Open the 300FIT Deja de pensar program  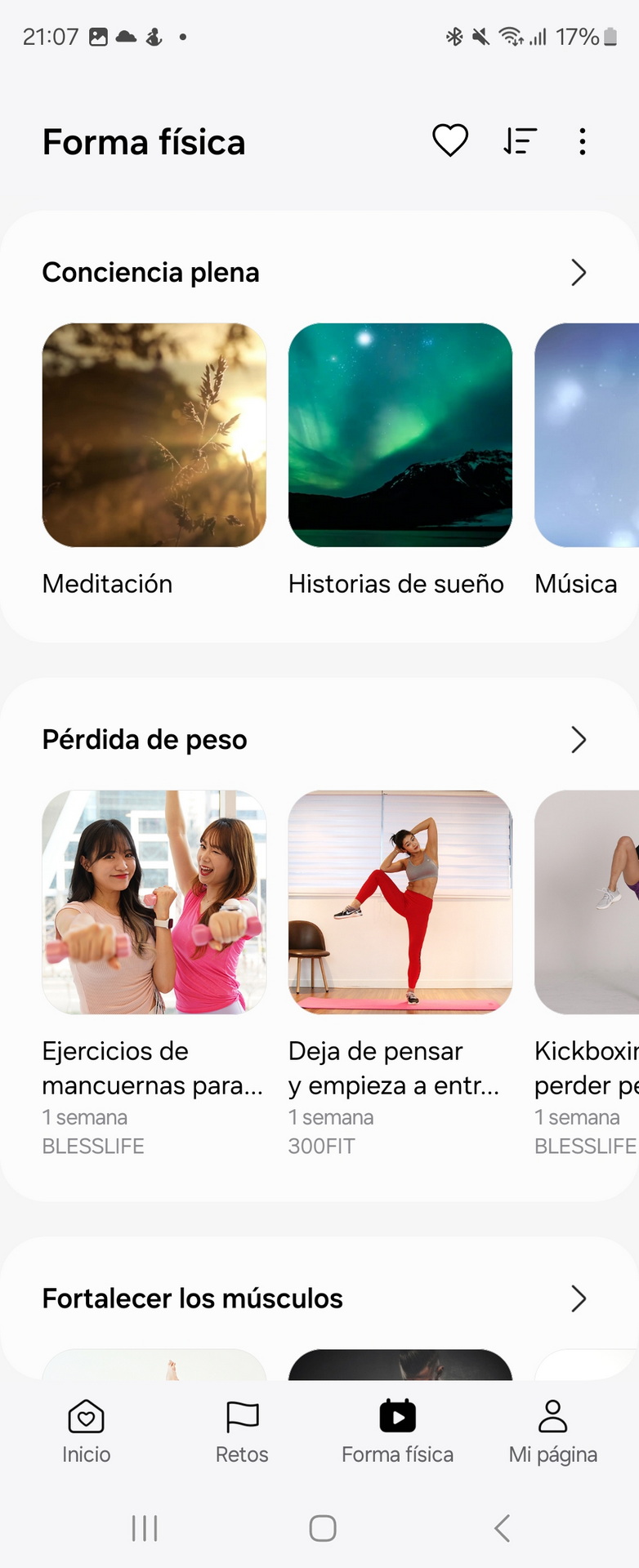400,902
